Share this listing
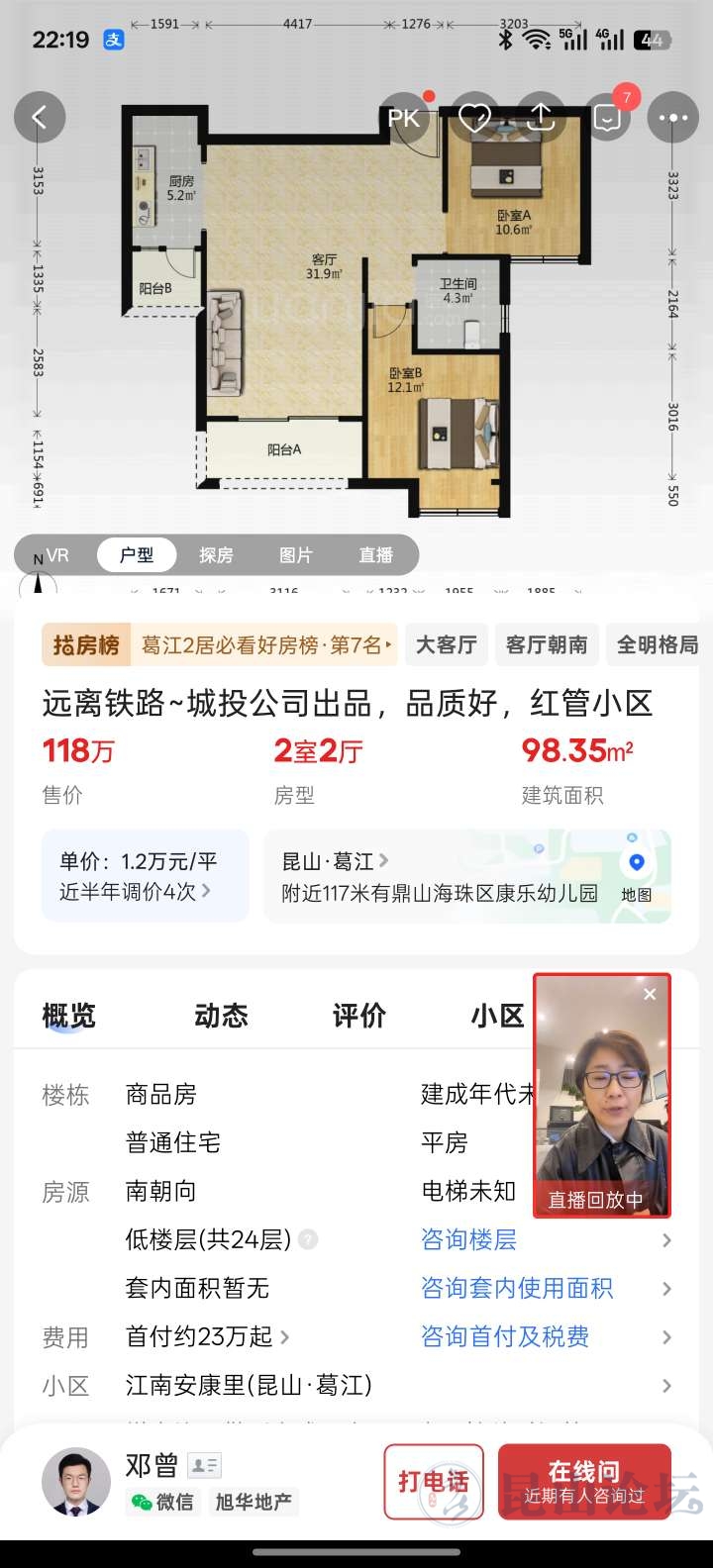The width and height of the screenshot is (713, 1568). click(x=541, y=118)
